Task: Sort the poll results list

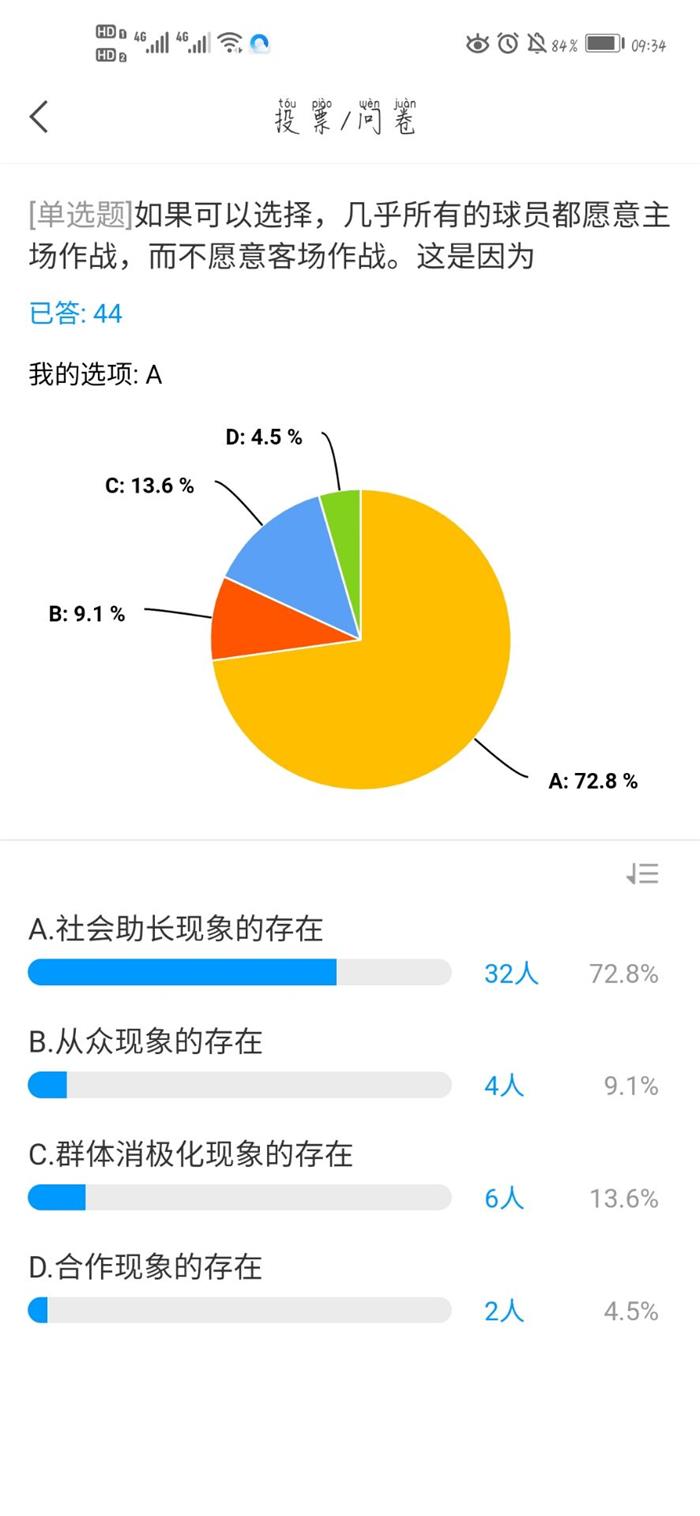Action: click(642, 874)
